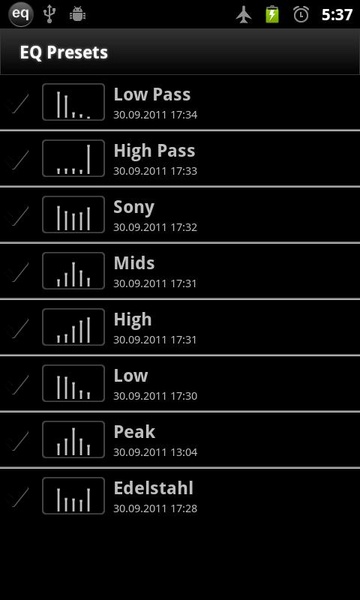The width and height of the screenshot is (360, 600).
Task: Choose the High Pass preset
Action: click(x=180, y=158)
